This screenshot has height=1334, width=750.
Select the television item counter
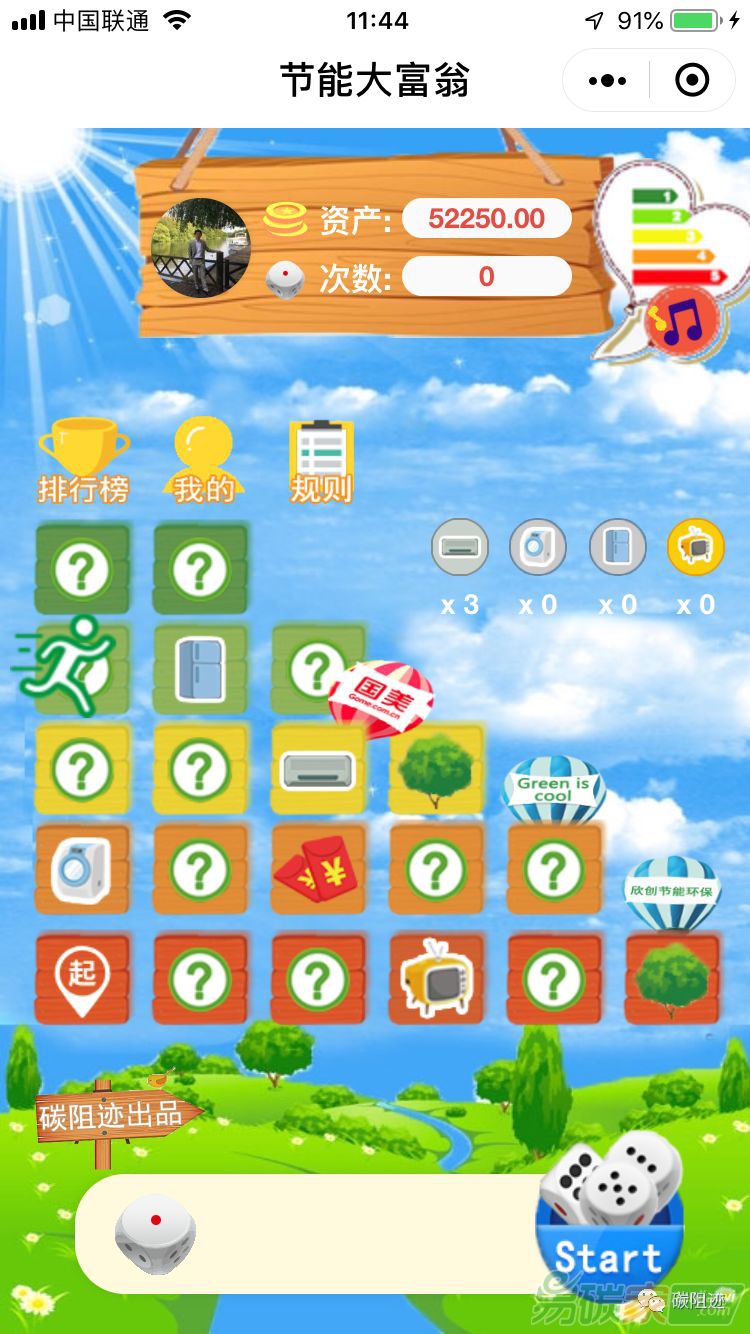695,547
